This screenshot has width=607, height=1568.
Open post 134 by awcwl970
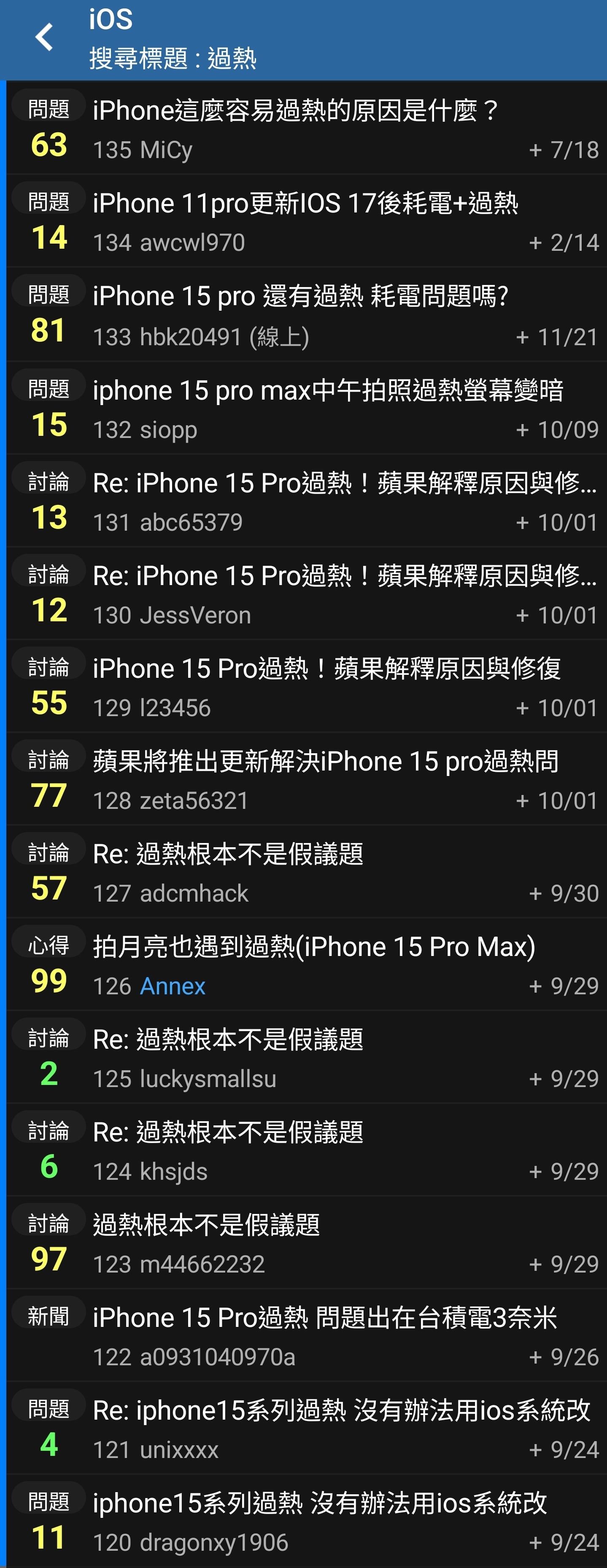pos(305,221)
